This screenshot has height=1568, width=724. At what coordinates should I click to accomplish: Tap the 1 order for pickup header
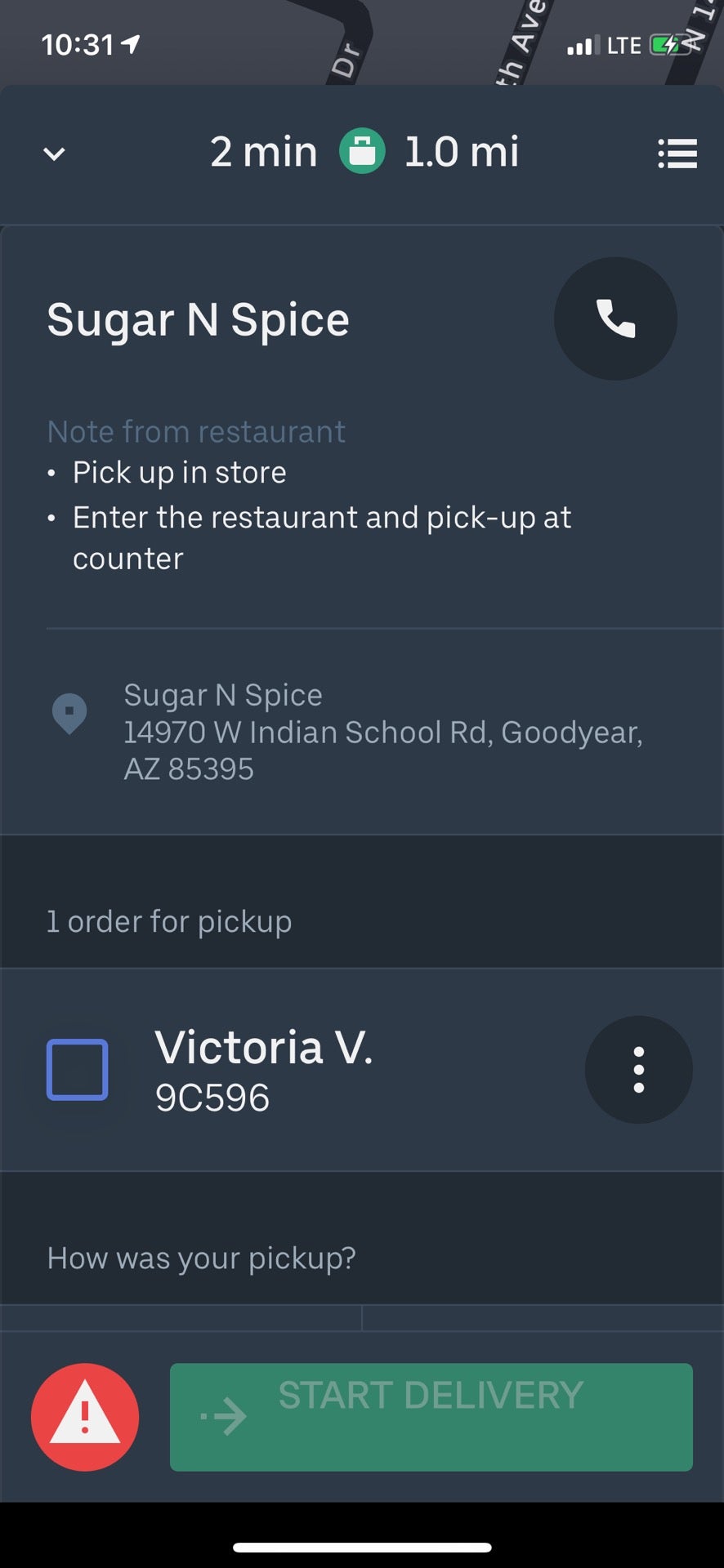click(x=168, y=921)
